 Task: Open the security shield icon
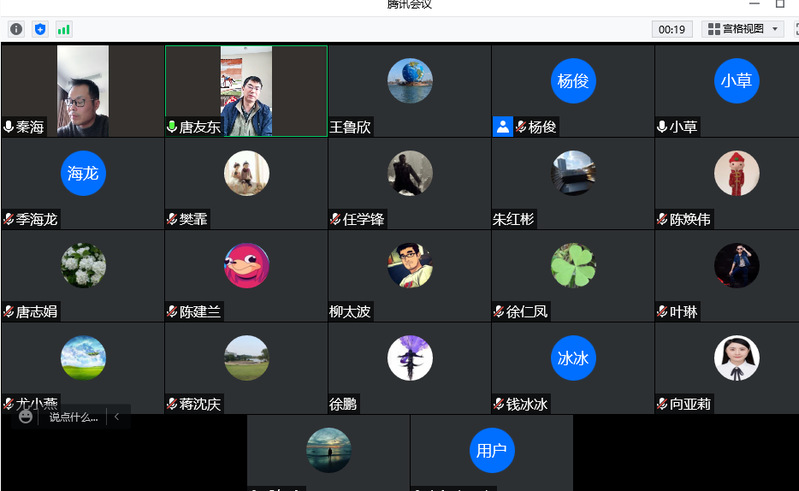40,29
